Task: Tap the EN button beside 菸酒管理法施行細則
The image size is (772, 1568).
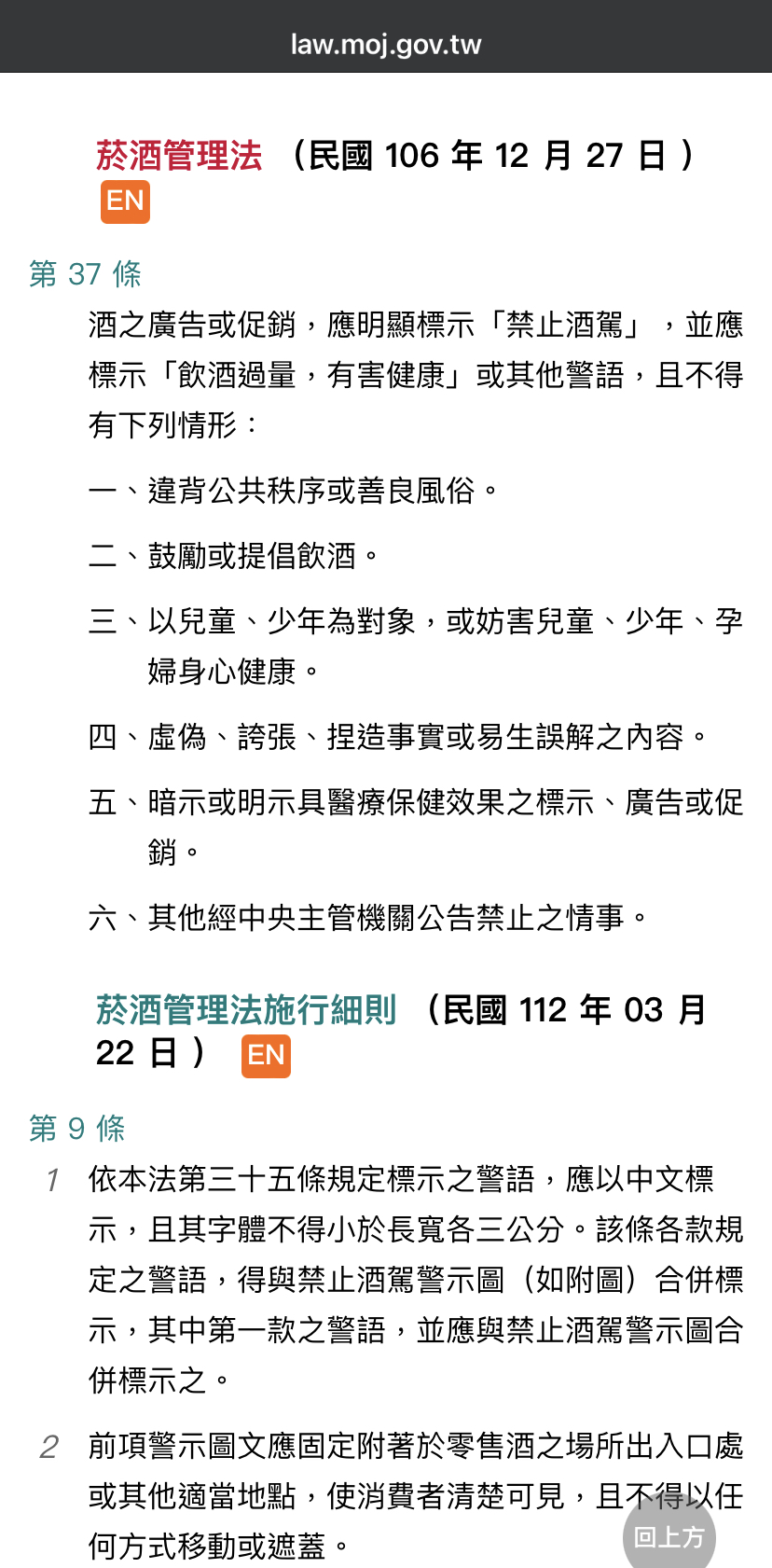Action: click(266, 1056)
